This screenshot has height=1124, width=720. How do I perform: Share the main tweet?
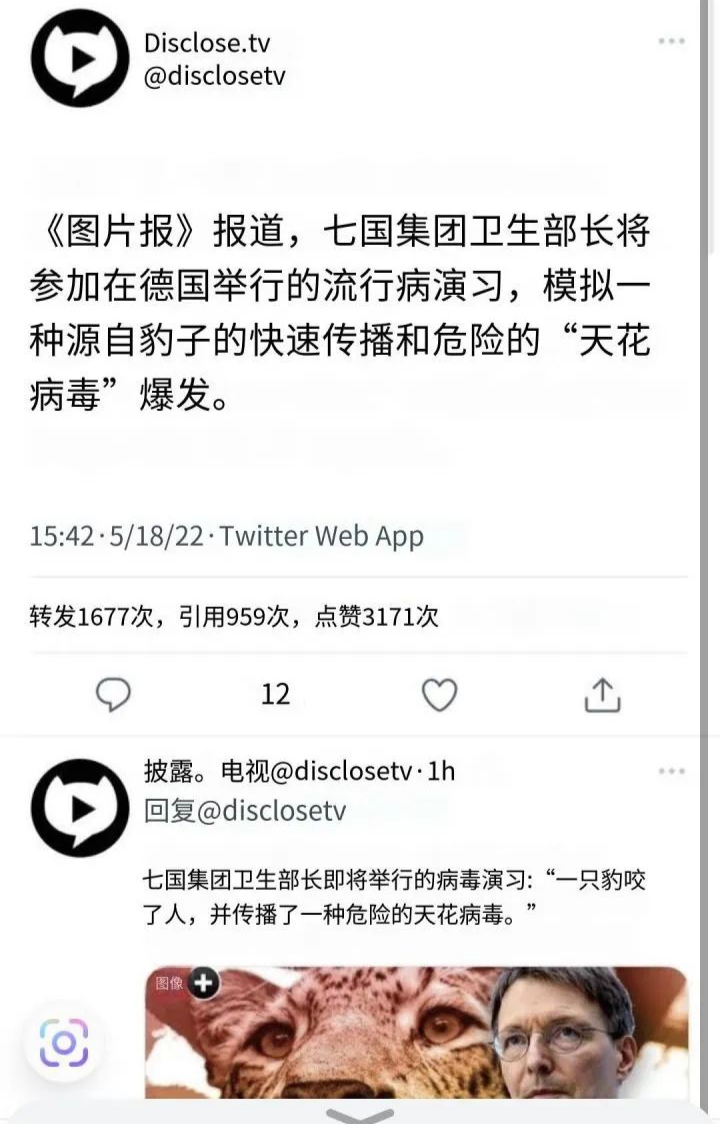pyautogui.click(x=602, y=694)
